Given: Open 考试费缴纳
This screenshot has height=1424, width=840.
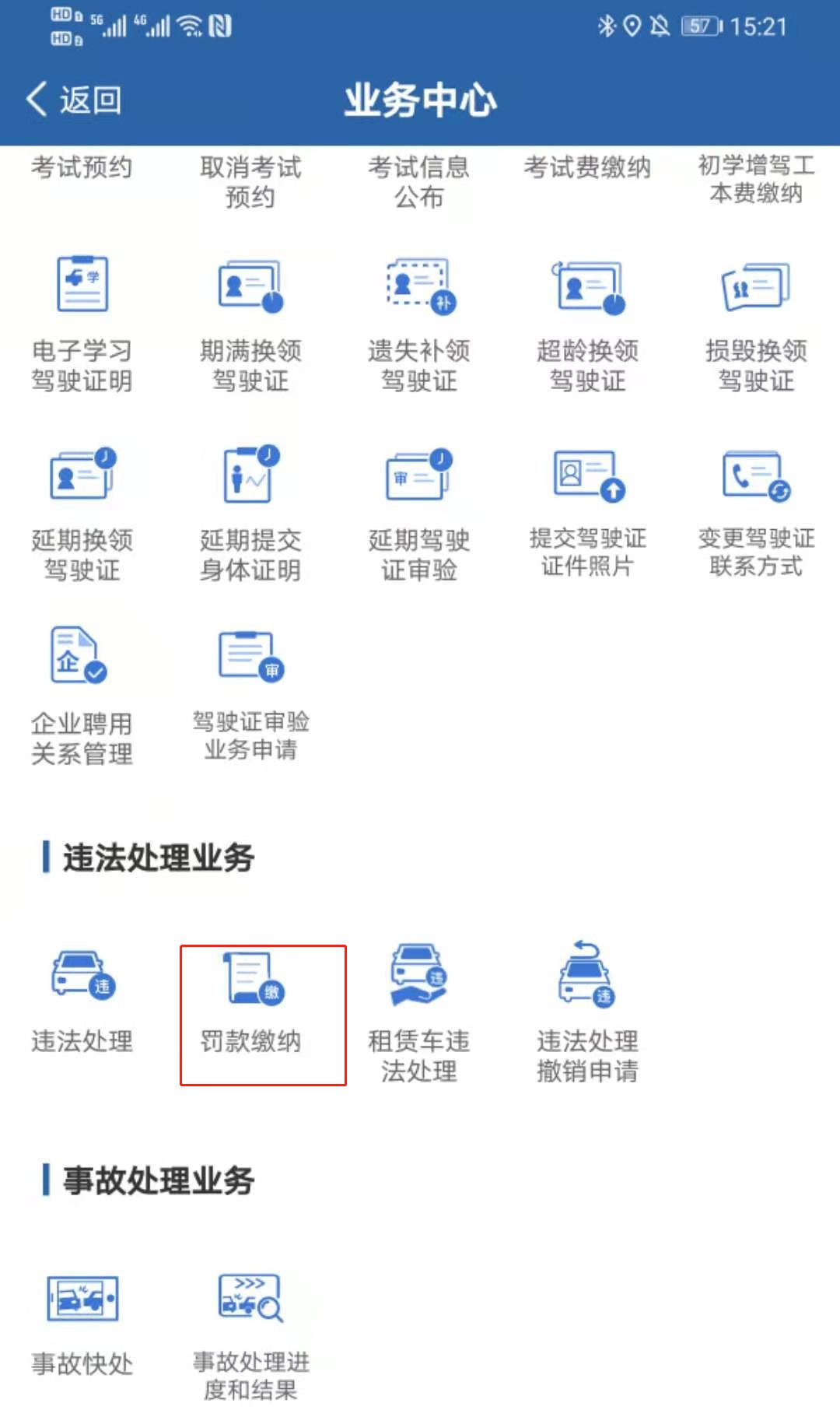Looking at the screenshot, I should [x=588, y=168].
